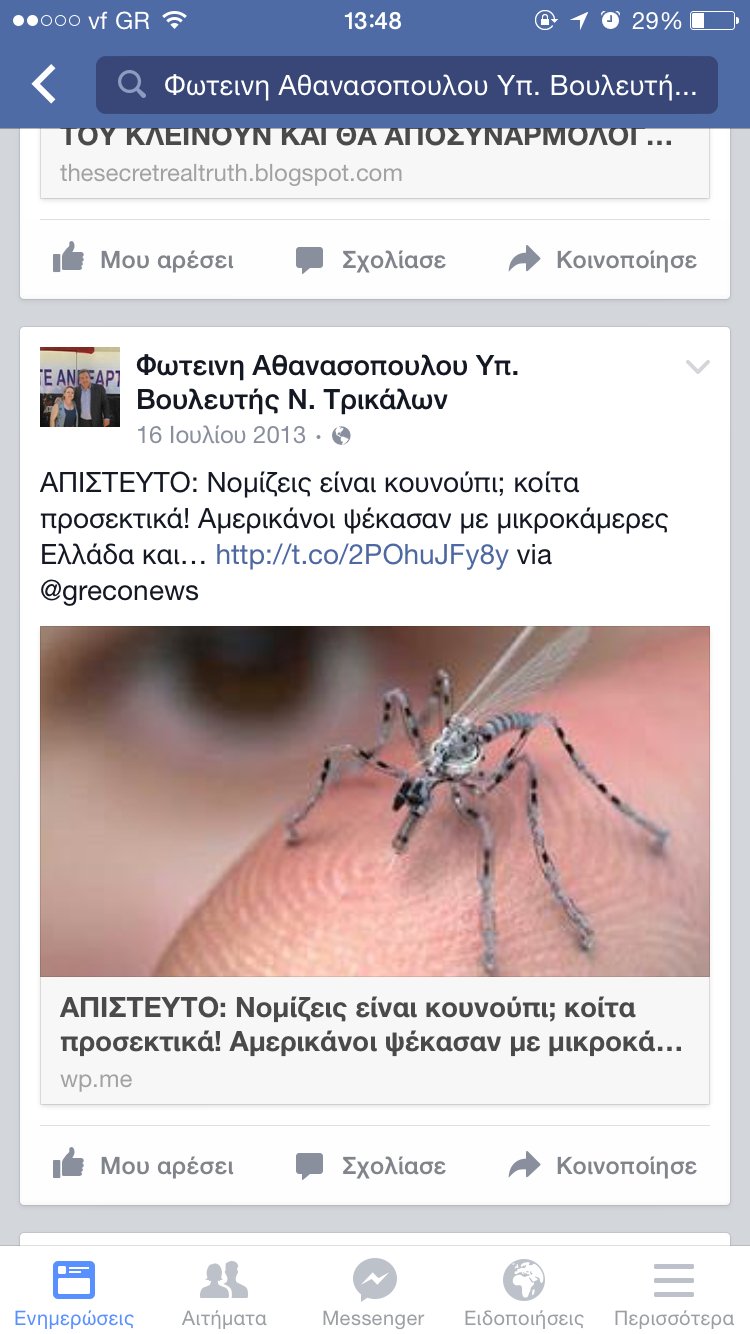Switch to the Αιτήματα tab
Viewport: 750px width, 1334px height.
pos(224,1292)
